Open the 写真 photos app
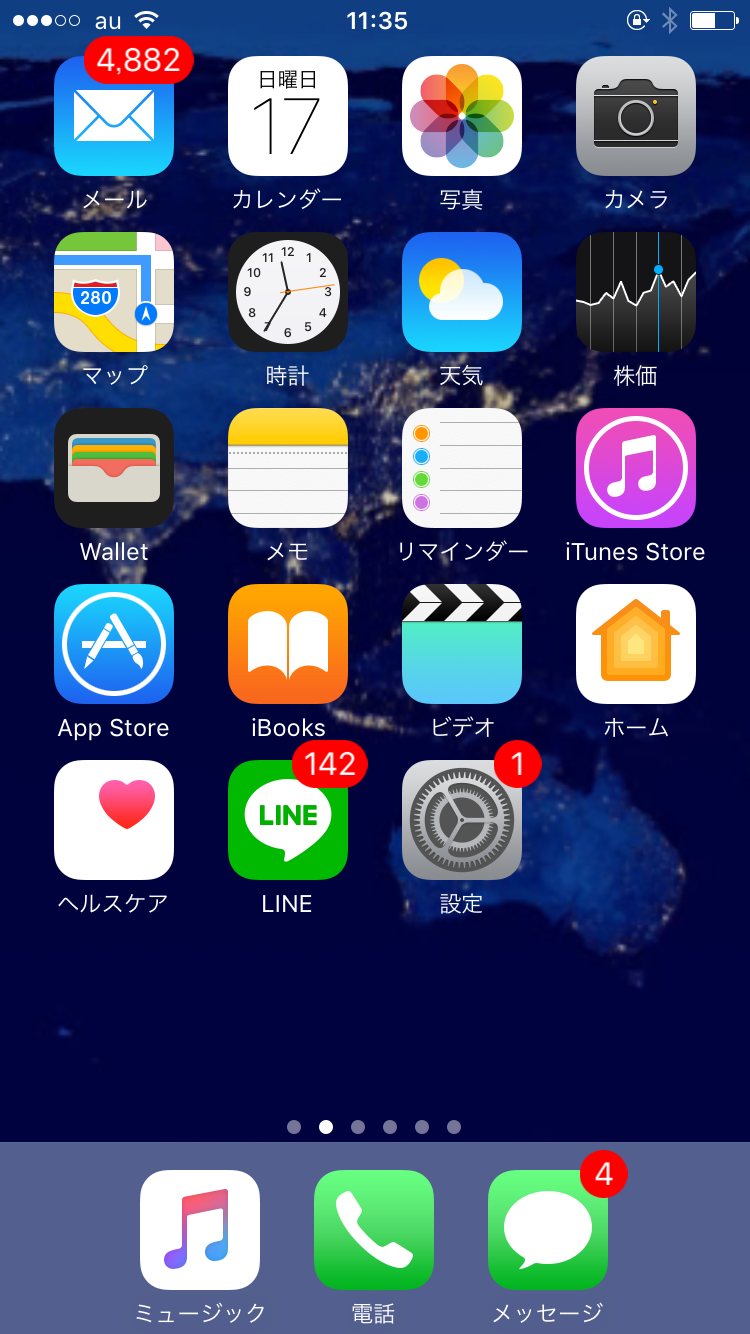This screenshot has width=750, height=1334. pyautogui.click(x=462, y=116)
